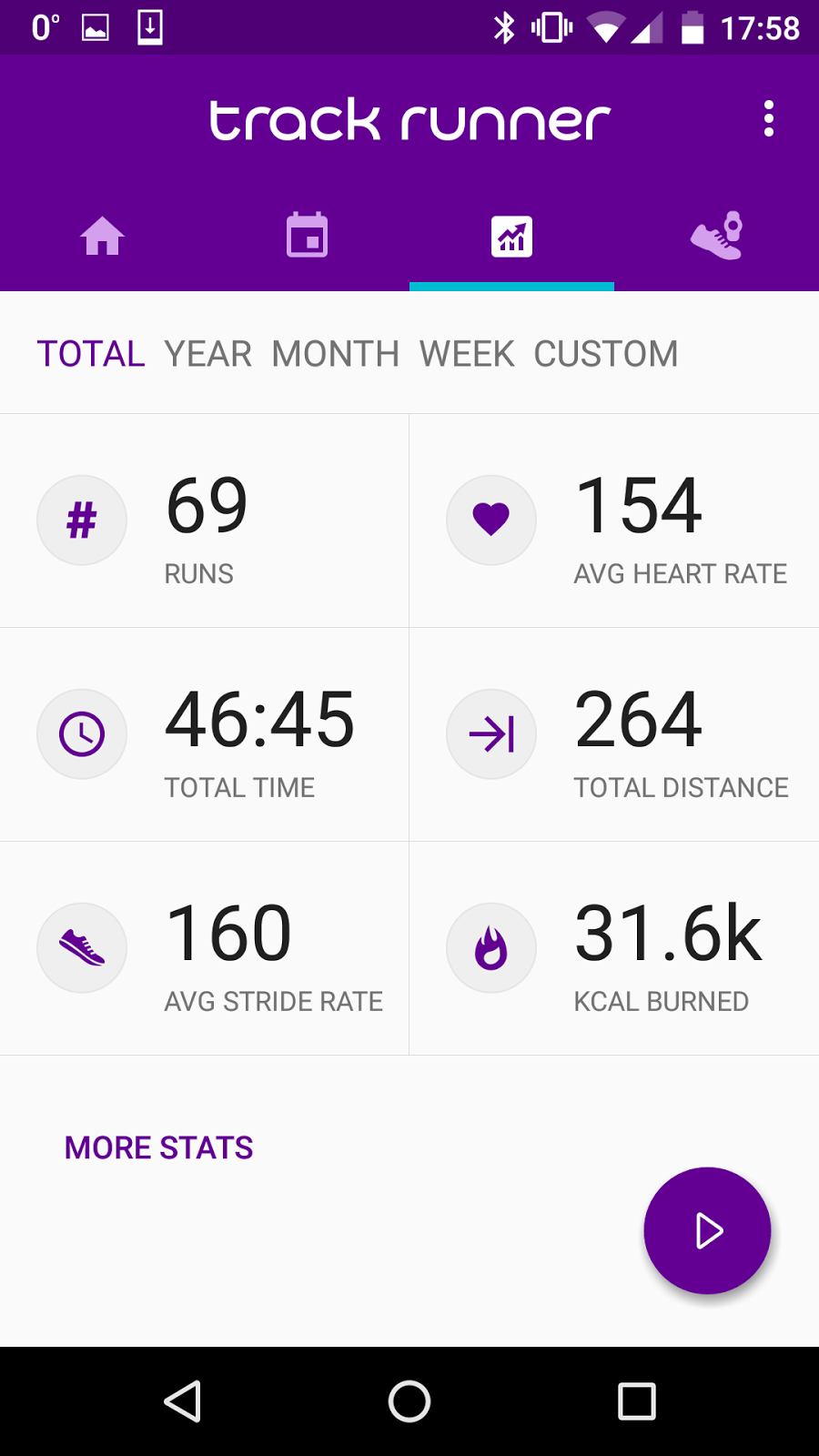
Task: Switch to the home tab
Action: tap(102, 237)
